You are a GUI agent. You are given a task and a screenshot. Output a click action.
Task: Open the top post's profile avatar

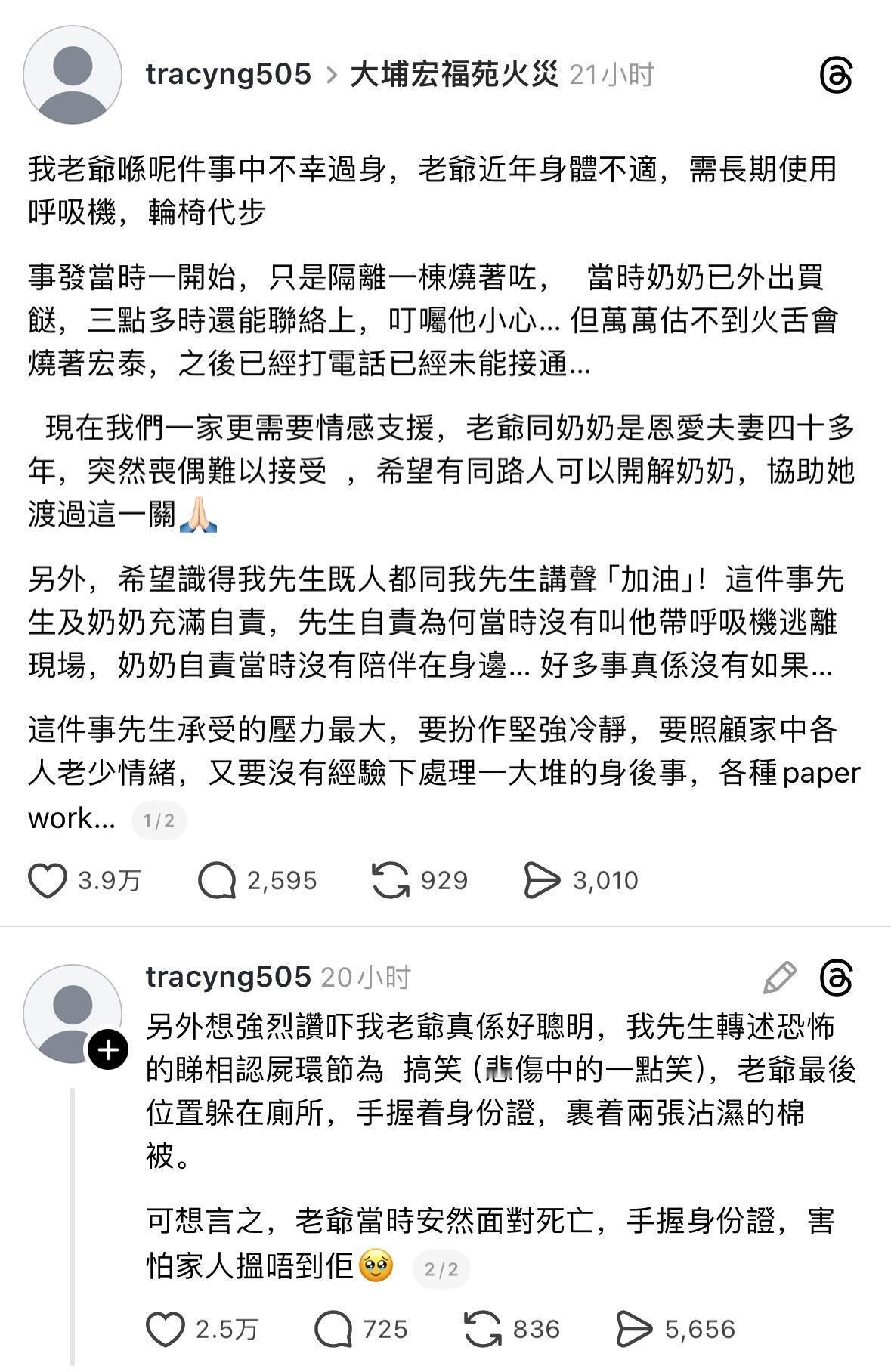(74, 73)
